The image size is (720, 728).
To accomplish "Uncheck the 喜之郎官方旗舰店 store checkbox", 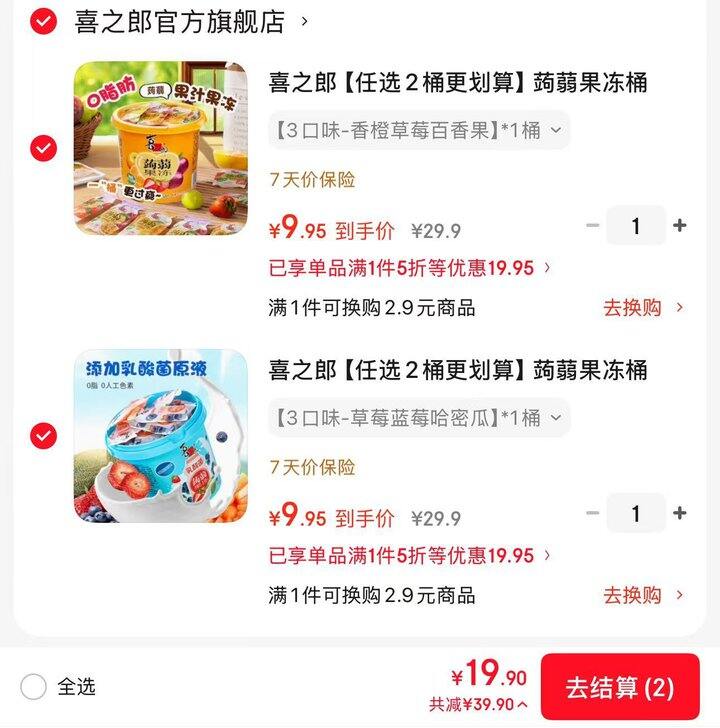I will [43, 21].
